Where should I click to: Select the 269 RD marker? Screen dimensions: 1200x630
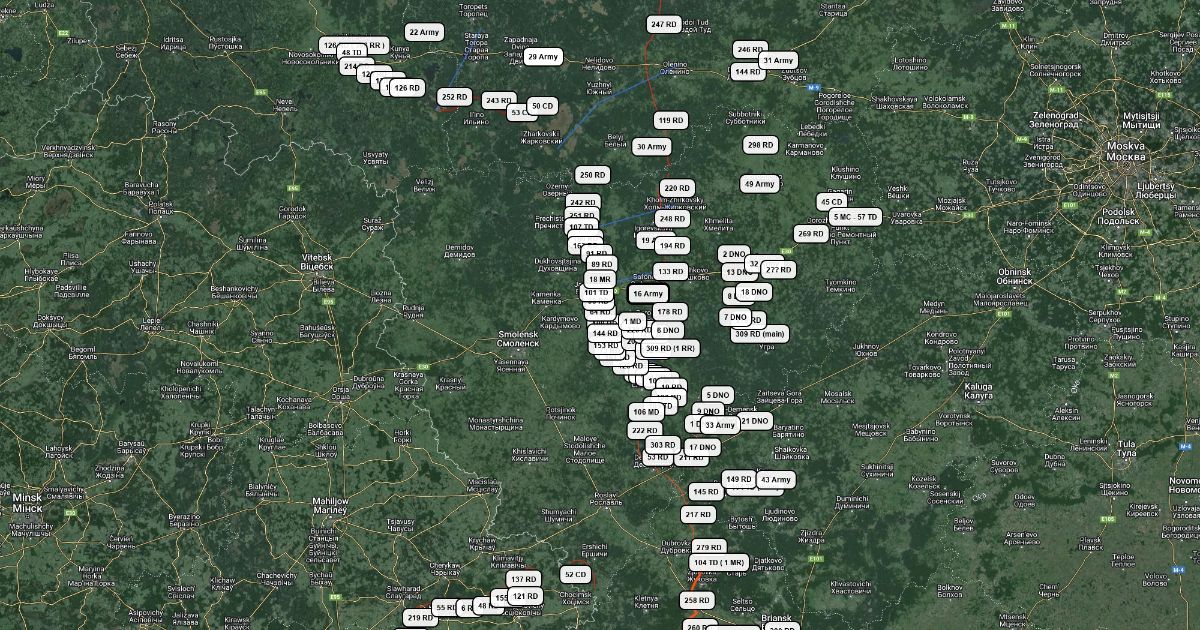tap(810, 234)
